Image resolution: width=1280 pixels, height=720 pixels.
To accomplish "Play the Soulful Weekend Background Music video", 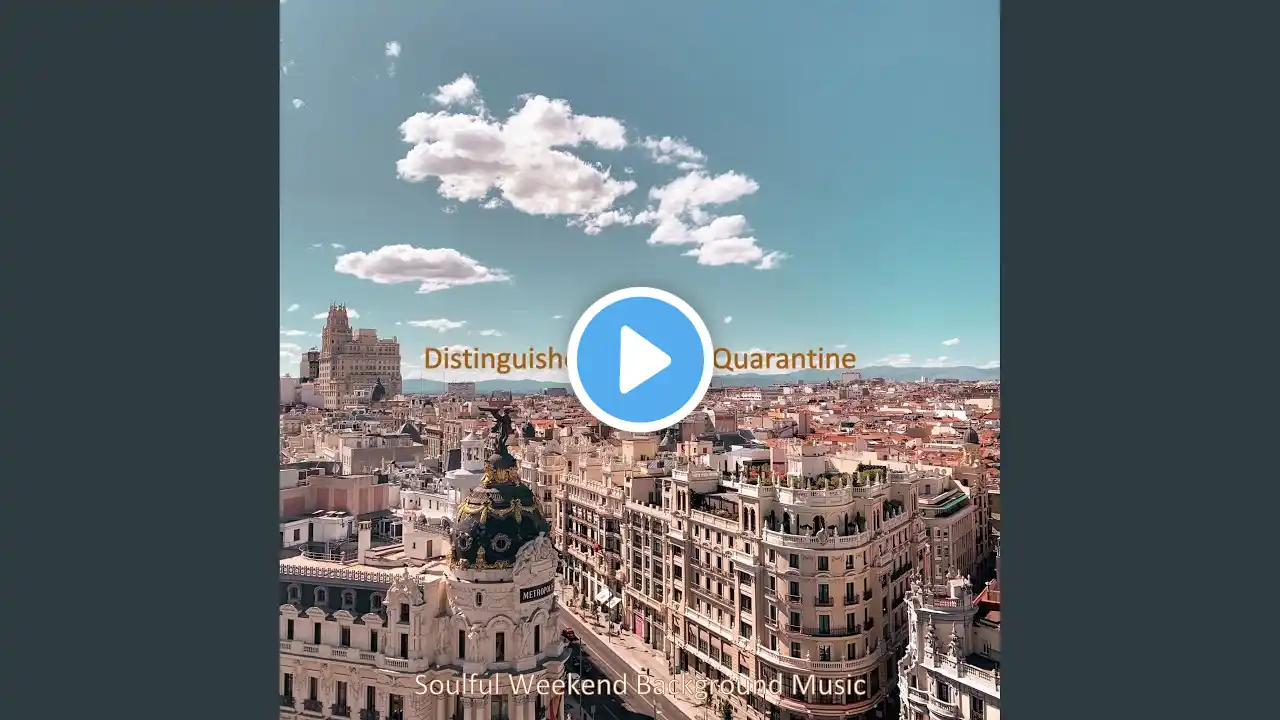I will pyautogui.click(x=640, y=360).
